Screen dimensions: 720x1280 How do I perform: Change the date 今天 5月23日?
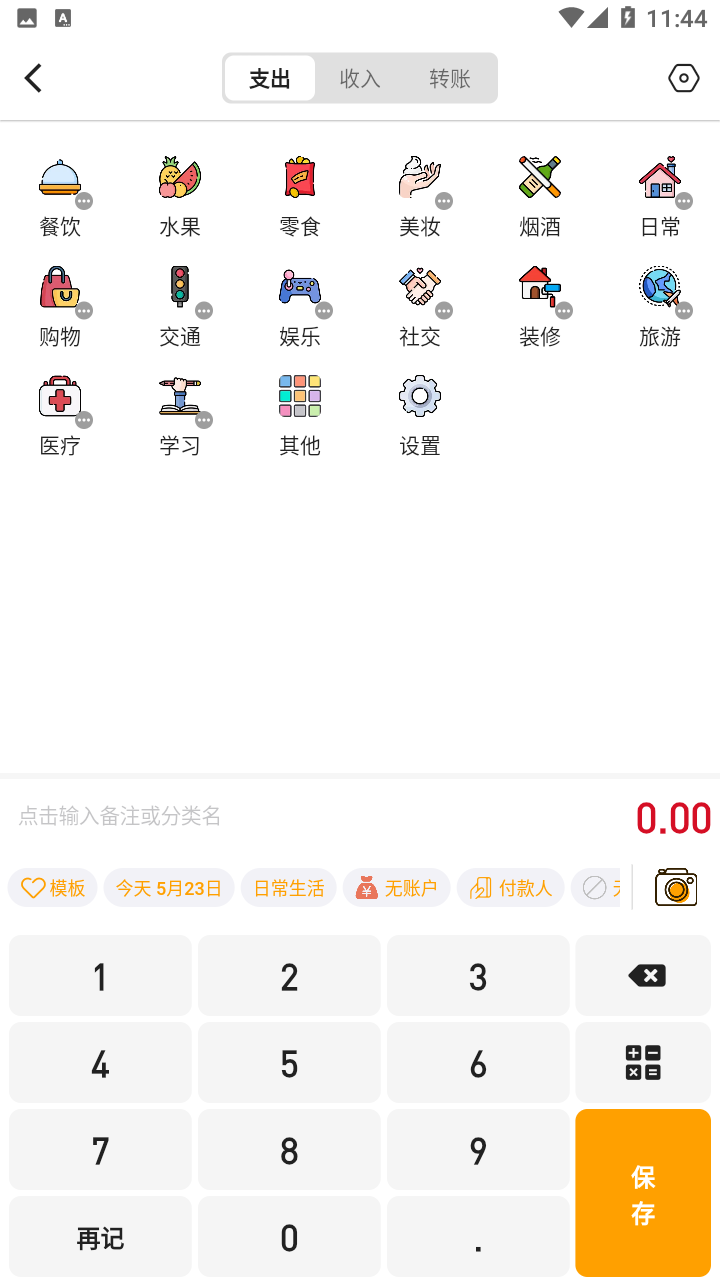tap(169, 888)
